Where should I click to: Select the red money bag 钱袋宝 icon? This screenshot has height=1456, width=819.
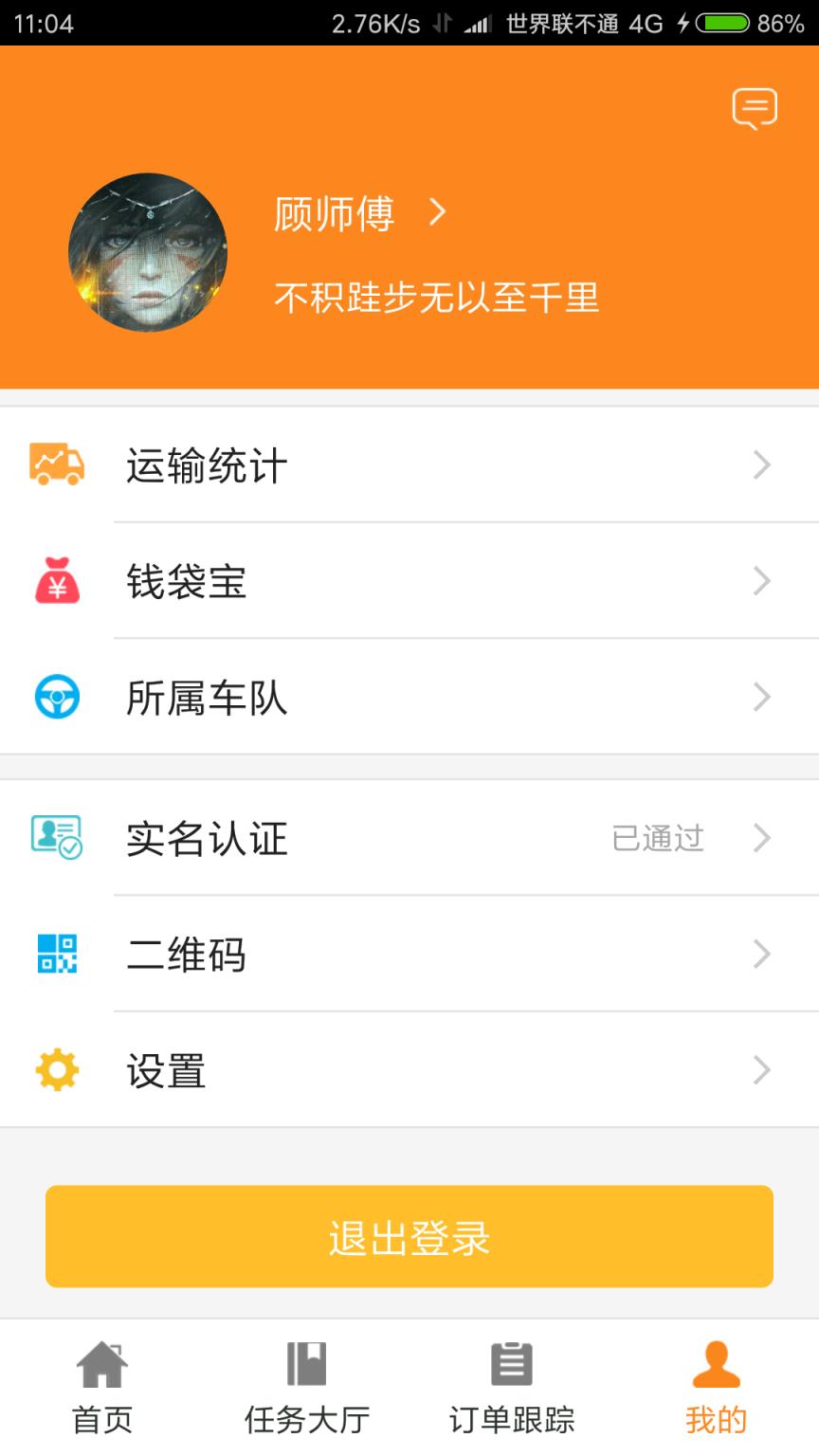(x=56, y=581)
